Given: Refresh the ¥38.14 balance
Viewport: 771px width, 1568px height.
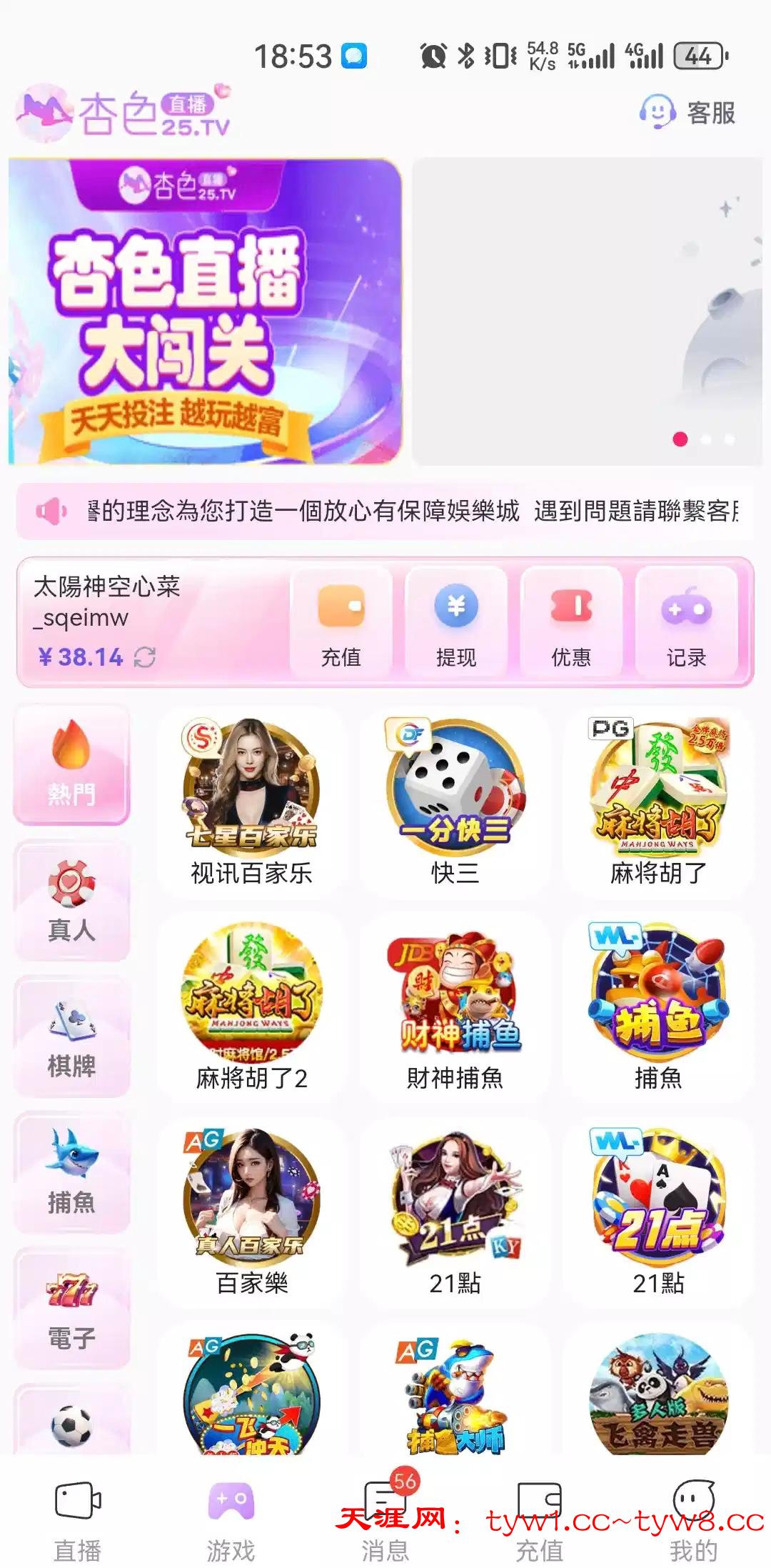Looking at the screenshot, I should [x=145, y=657].
